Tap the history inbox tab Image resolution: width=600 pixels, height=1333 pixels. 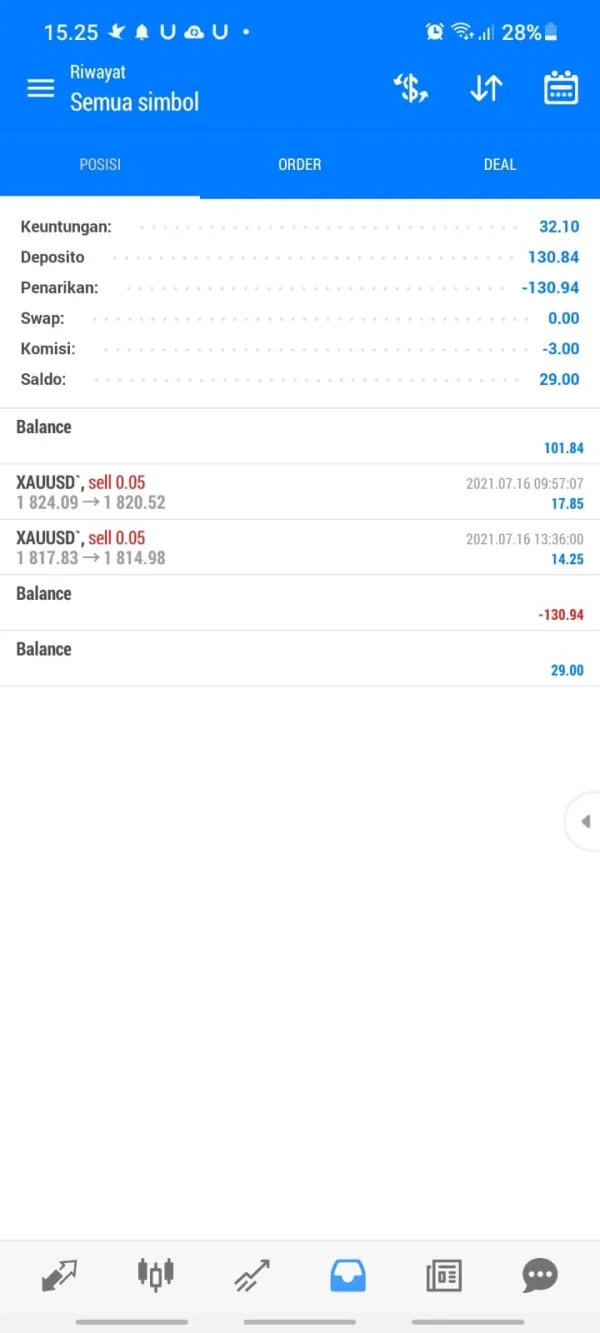[347, 1275]
